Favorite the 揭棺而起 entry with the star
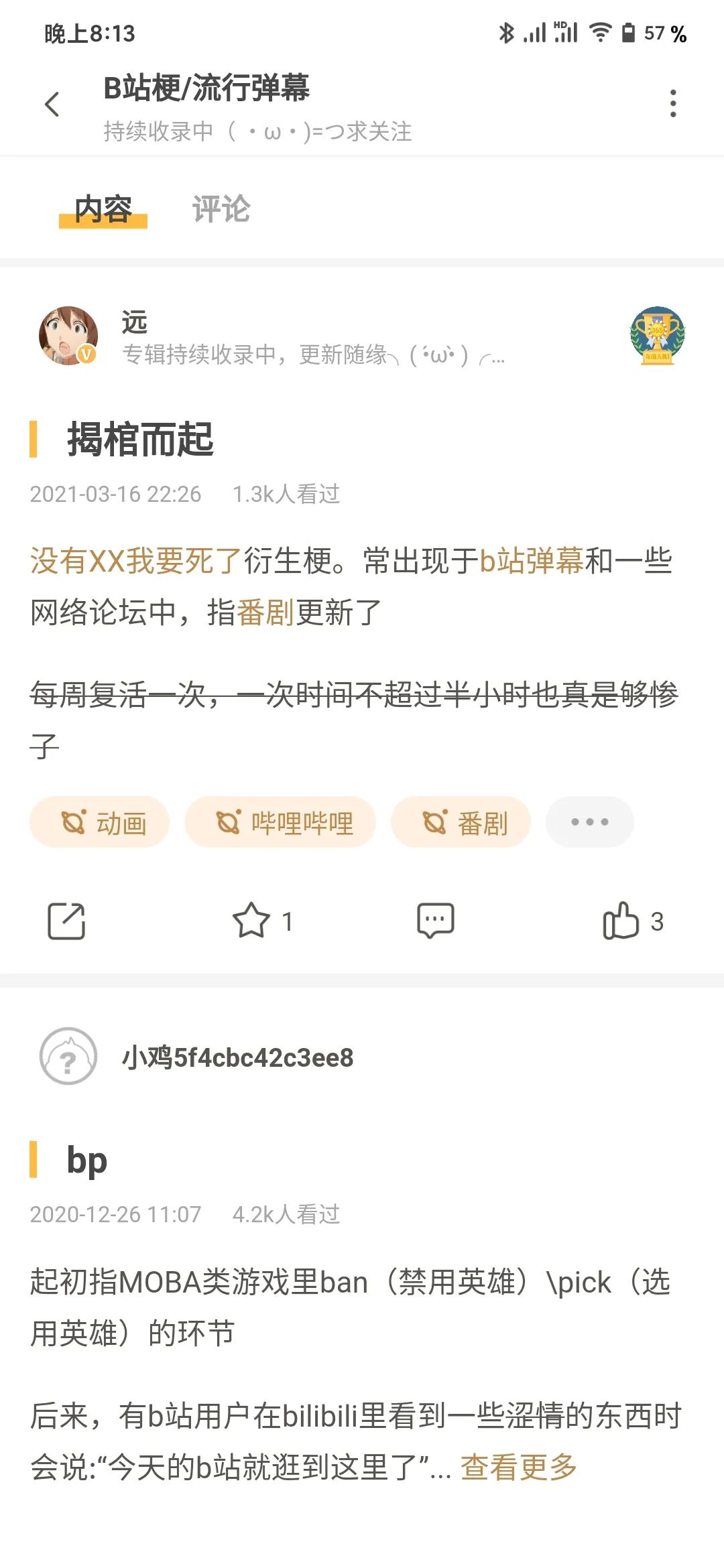 click(252, 921)
